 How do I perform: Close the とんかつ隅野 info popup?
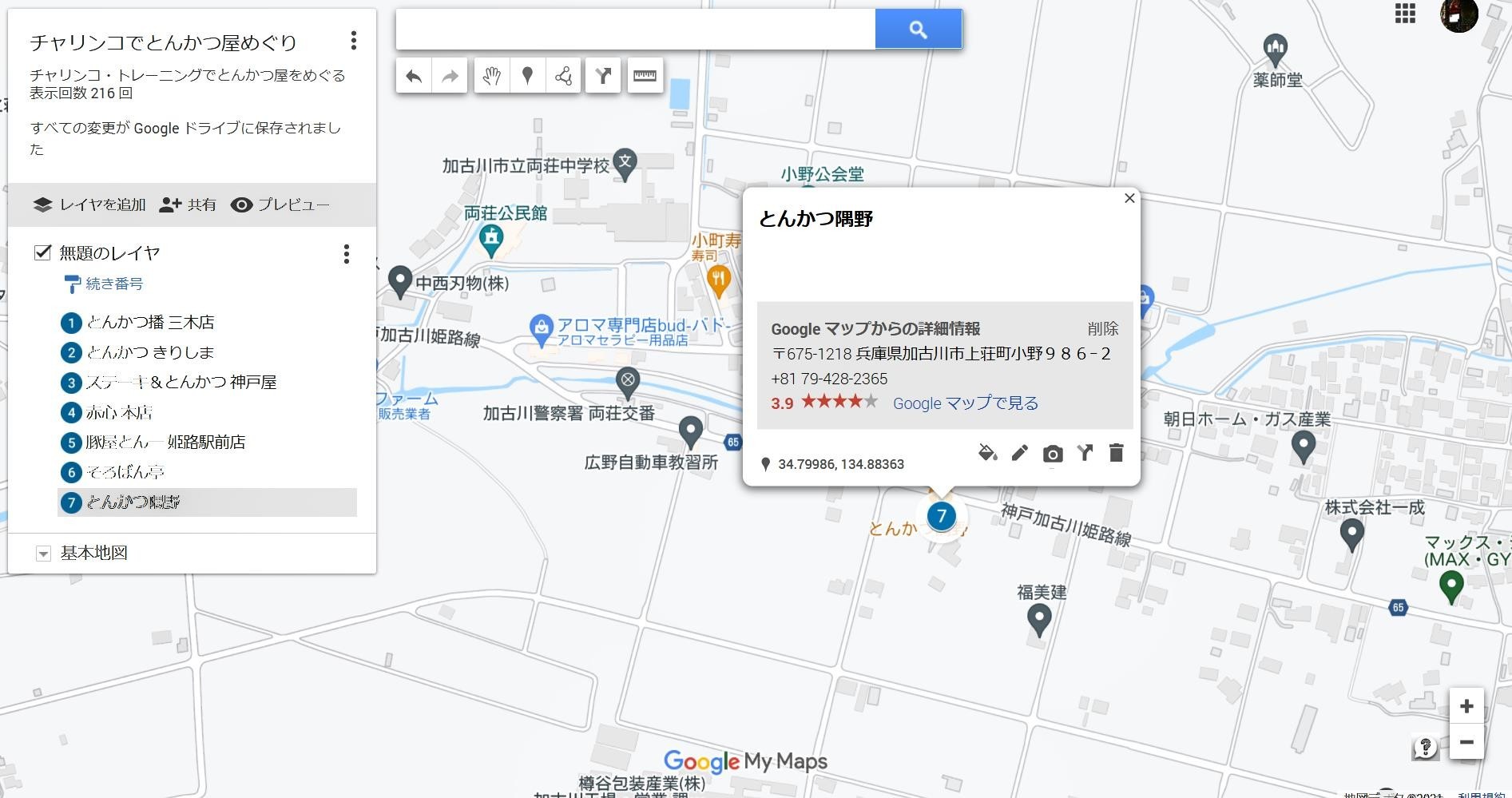tap(1129, 198)
